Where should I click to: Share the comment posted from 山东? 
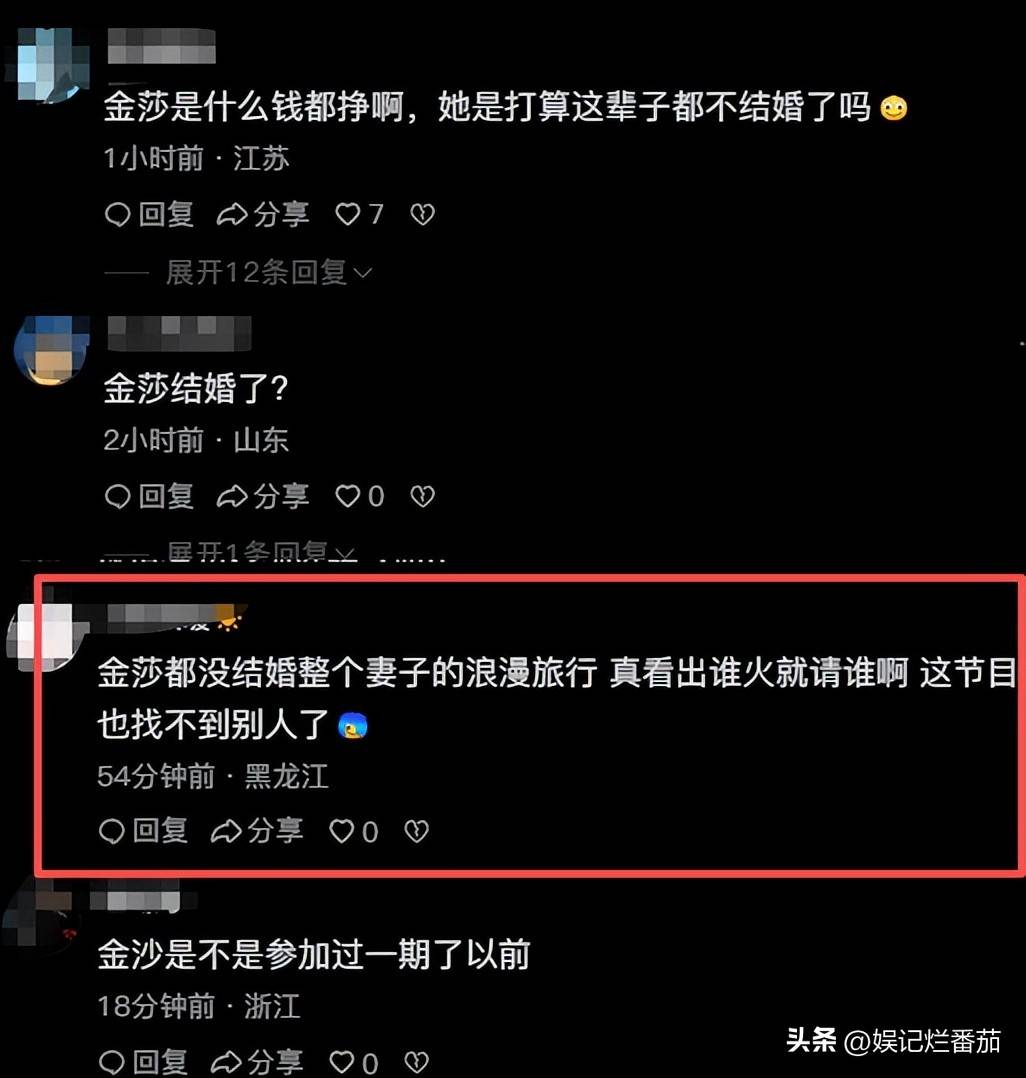click(263, 496)
